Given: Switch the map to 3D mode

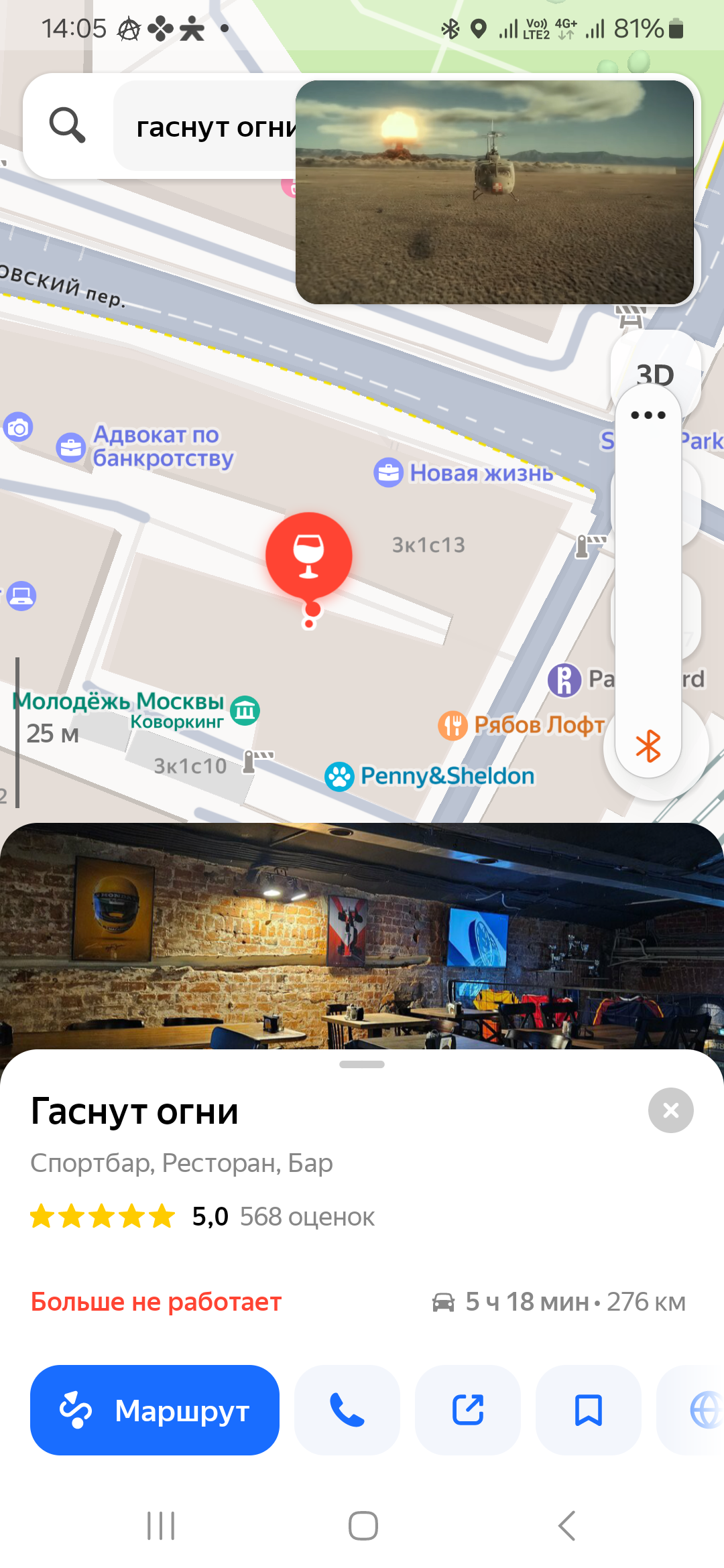Looking at the screenshot, I should click(x=655, y=375).
